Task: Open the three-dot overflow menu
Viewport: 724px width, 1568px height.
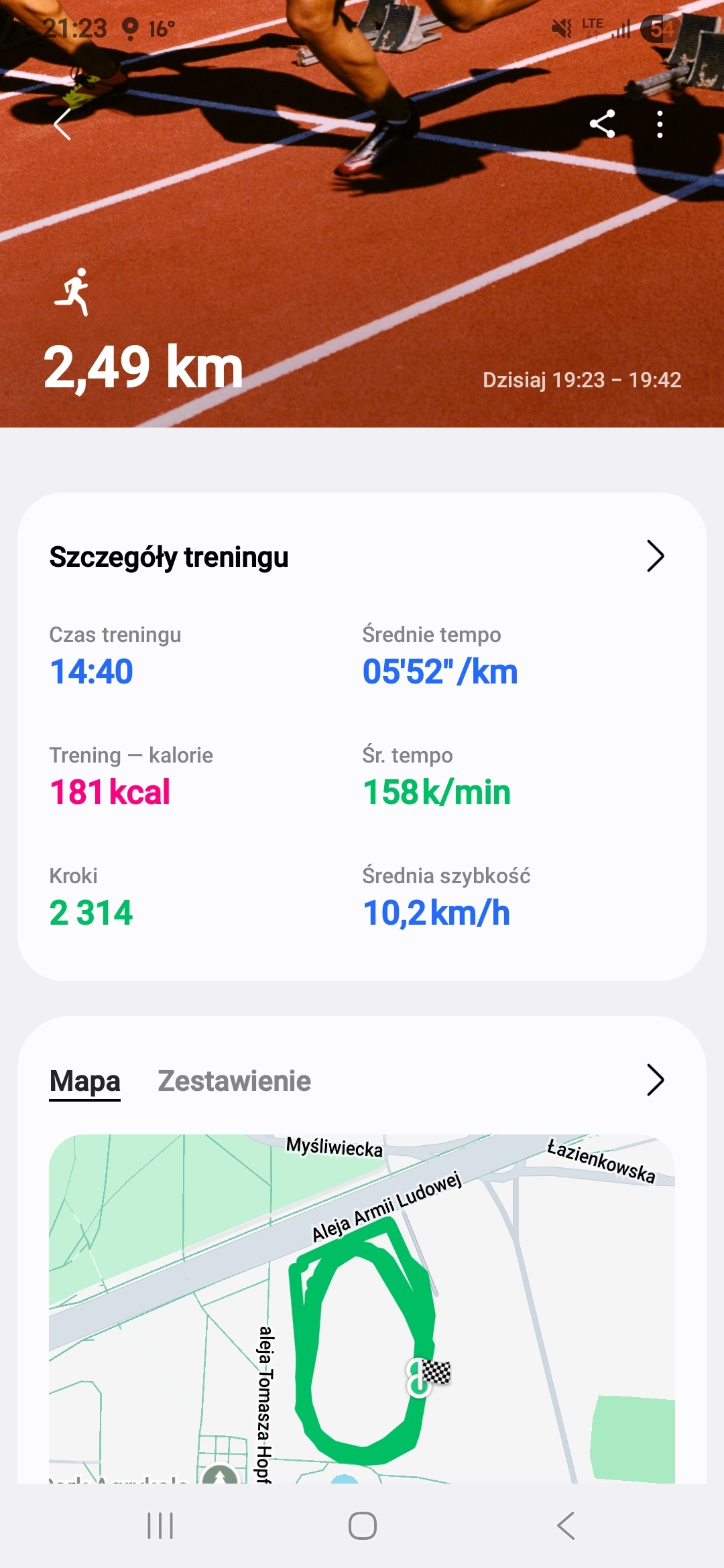Action: [x=660, y=125]
